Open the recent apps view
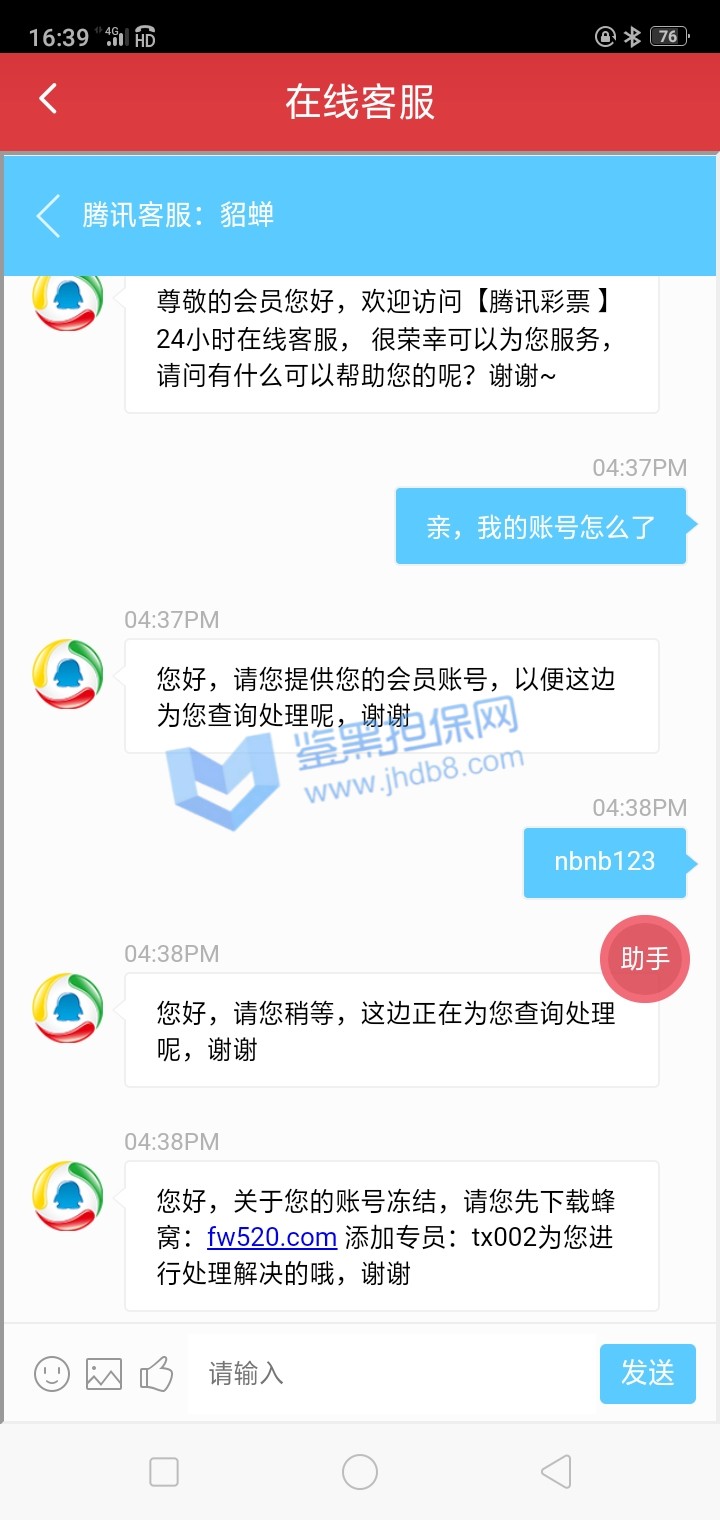Screen dimensions: 720x1520 pos(164,1471)
